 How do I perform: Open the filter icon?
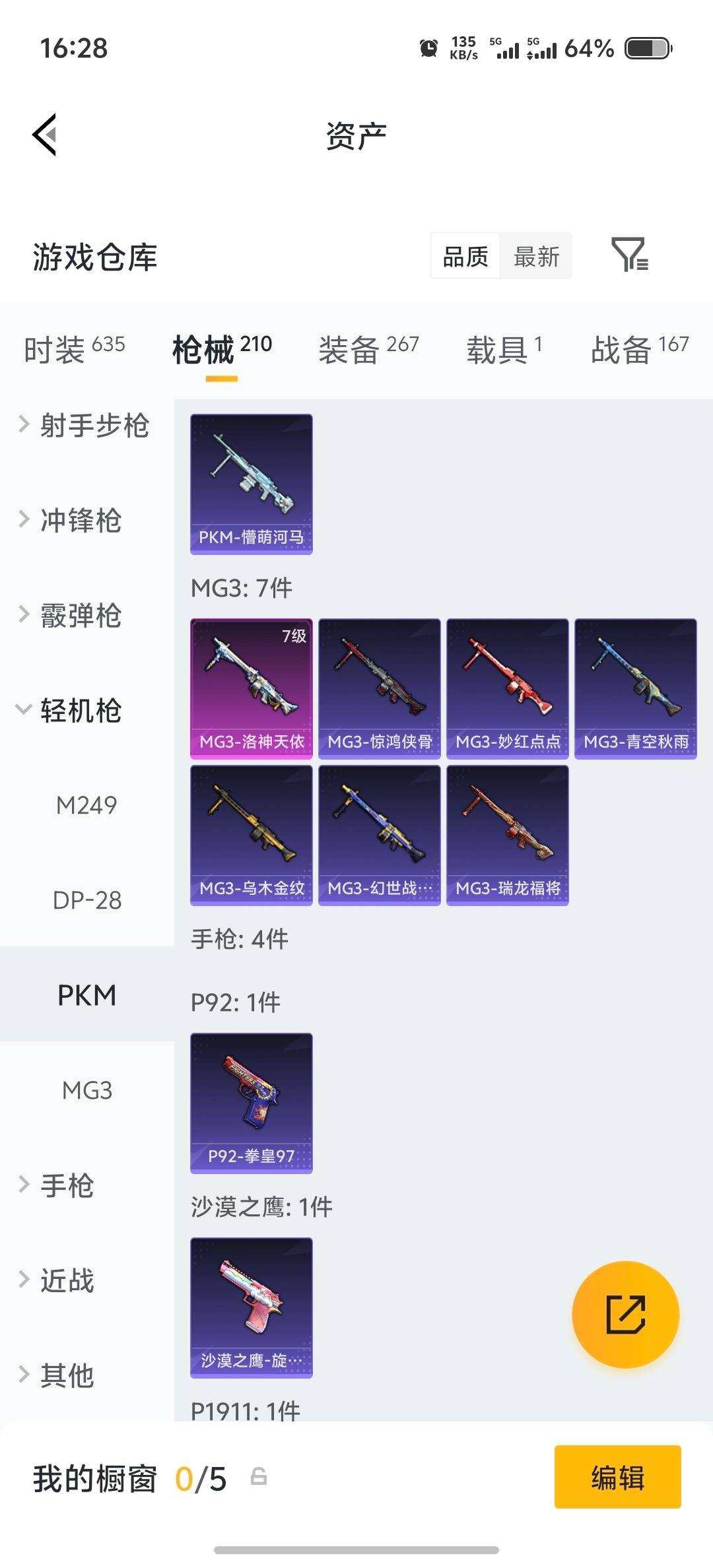(x=629, y=255)
